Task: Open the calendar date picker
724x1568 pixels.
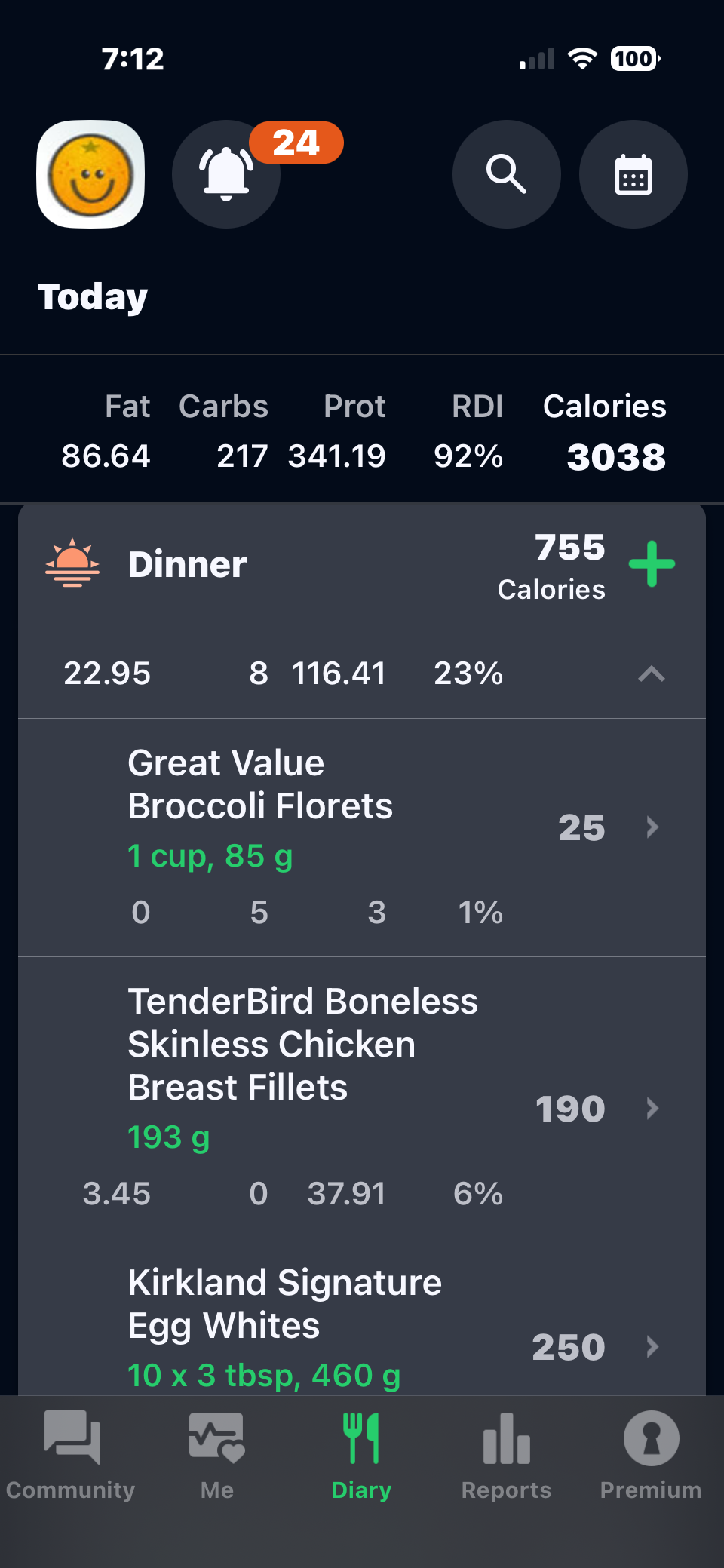Action: (633, 174)
